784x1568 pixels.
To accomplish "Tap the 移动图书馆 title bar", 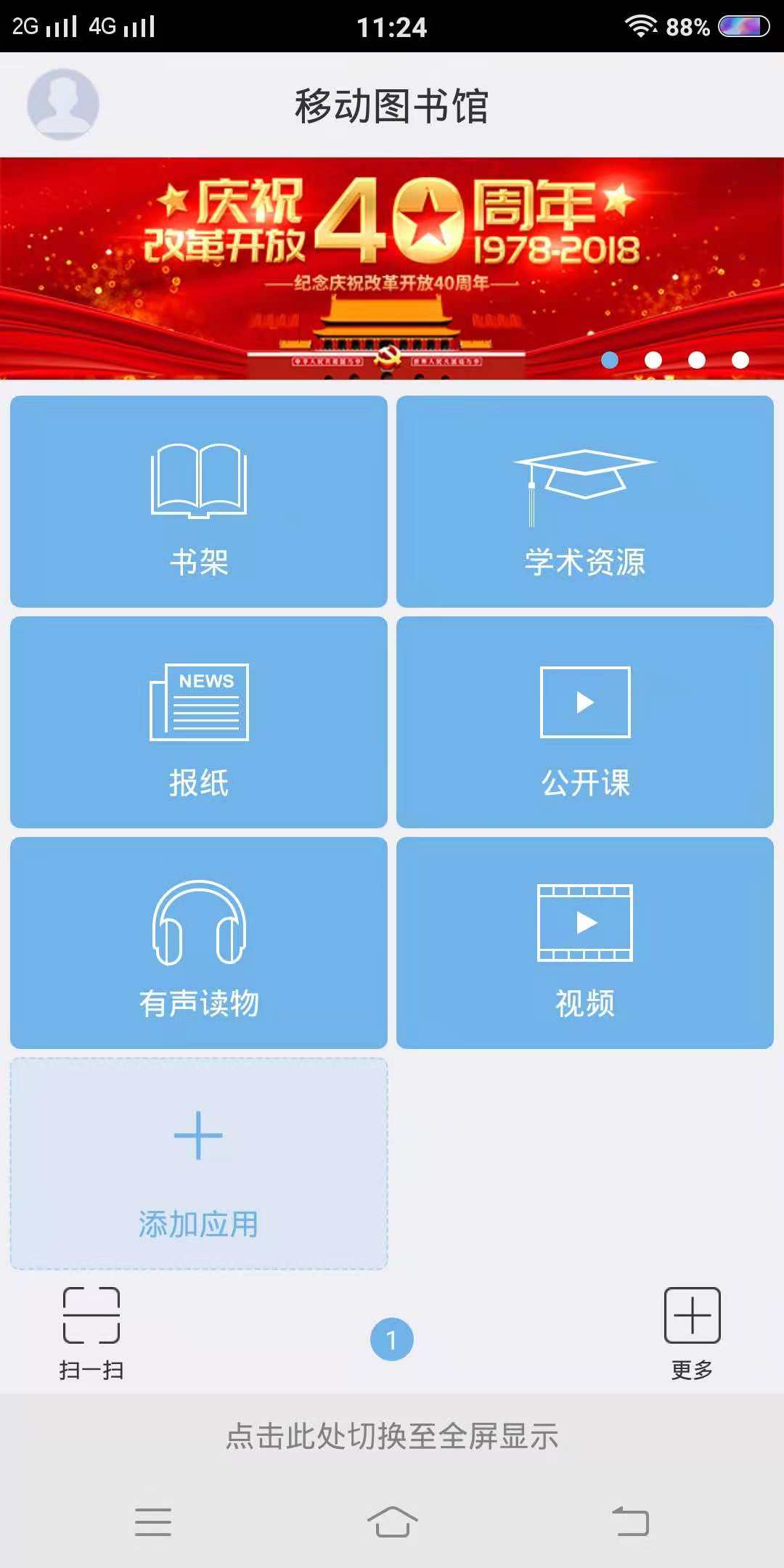I will pyautogui.click(x=392, y=104).
